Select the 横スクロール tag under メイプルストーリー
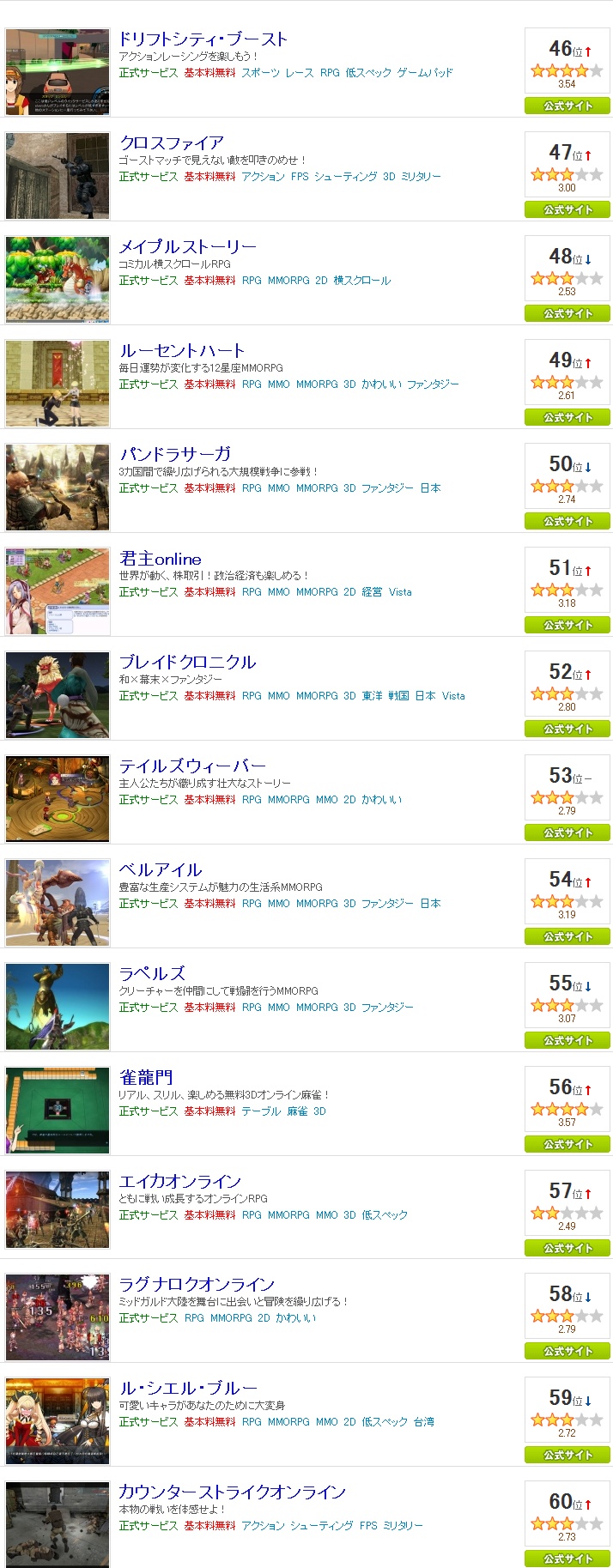The image size is (613, 1568). coord(361,281)
